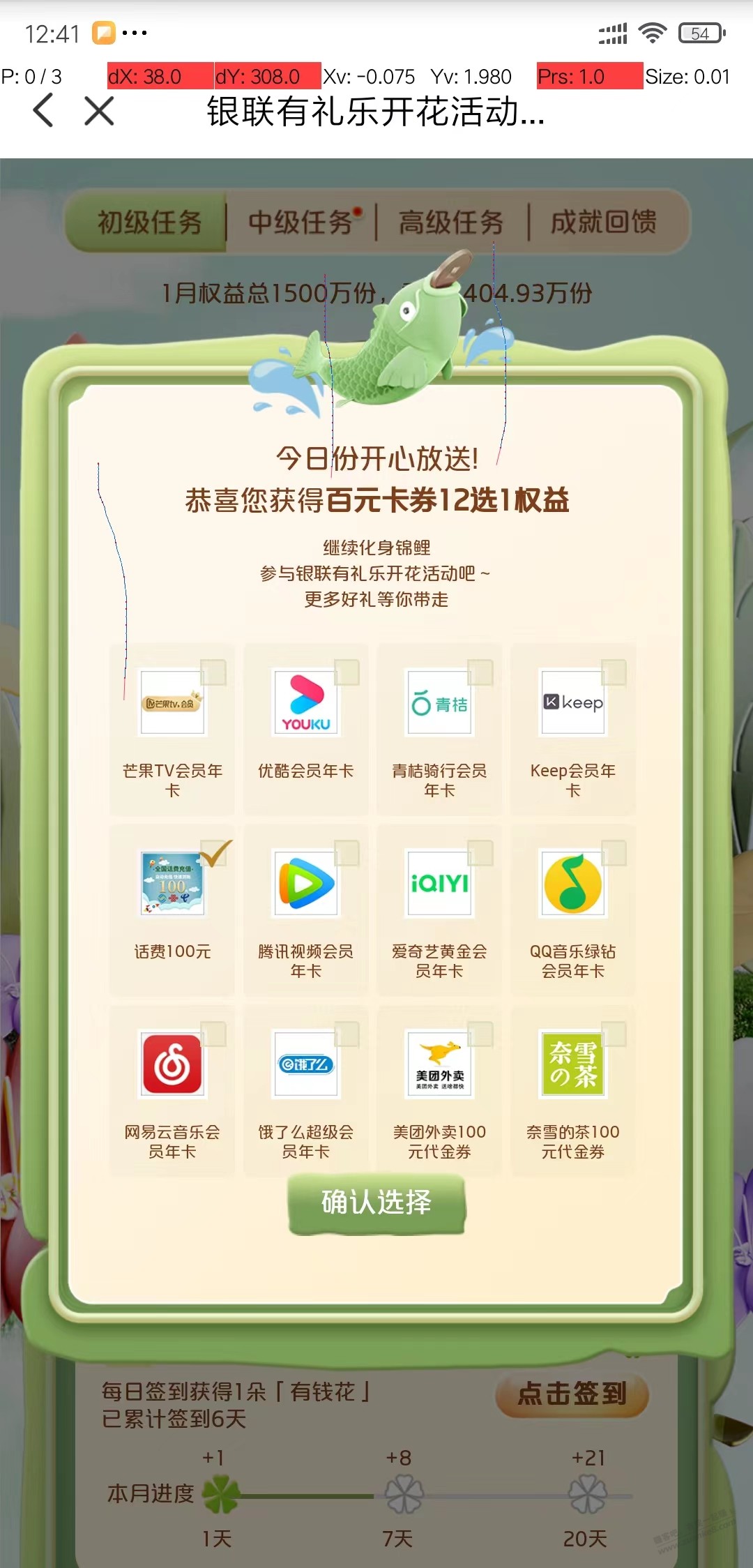
Task: Select 芒果TV会员年卡 reward
Action: click(x=172, y=729)
